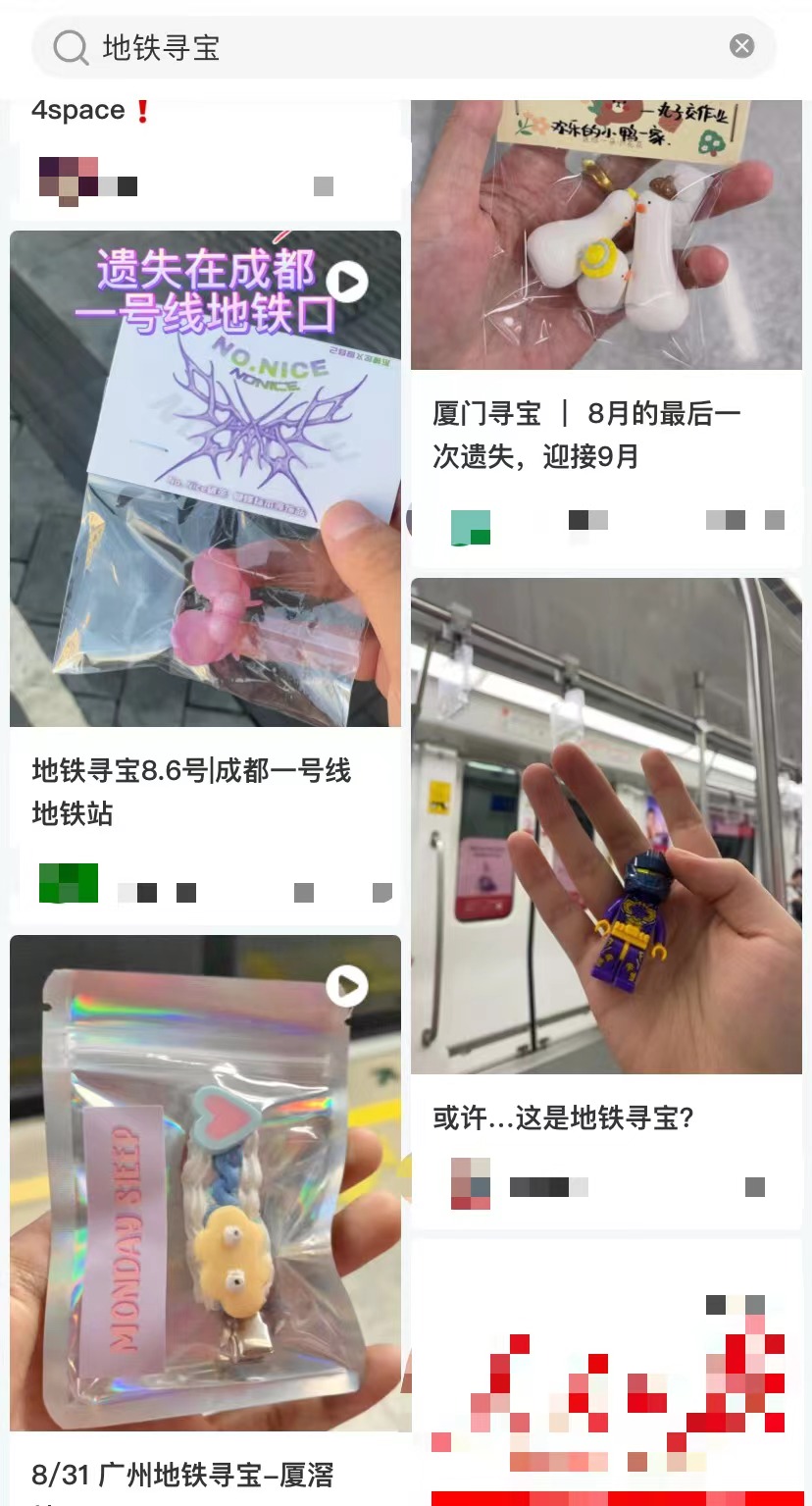Open the pixelated red post tile
The image size is (812, 1506).
pos(605,1374)
